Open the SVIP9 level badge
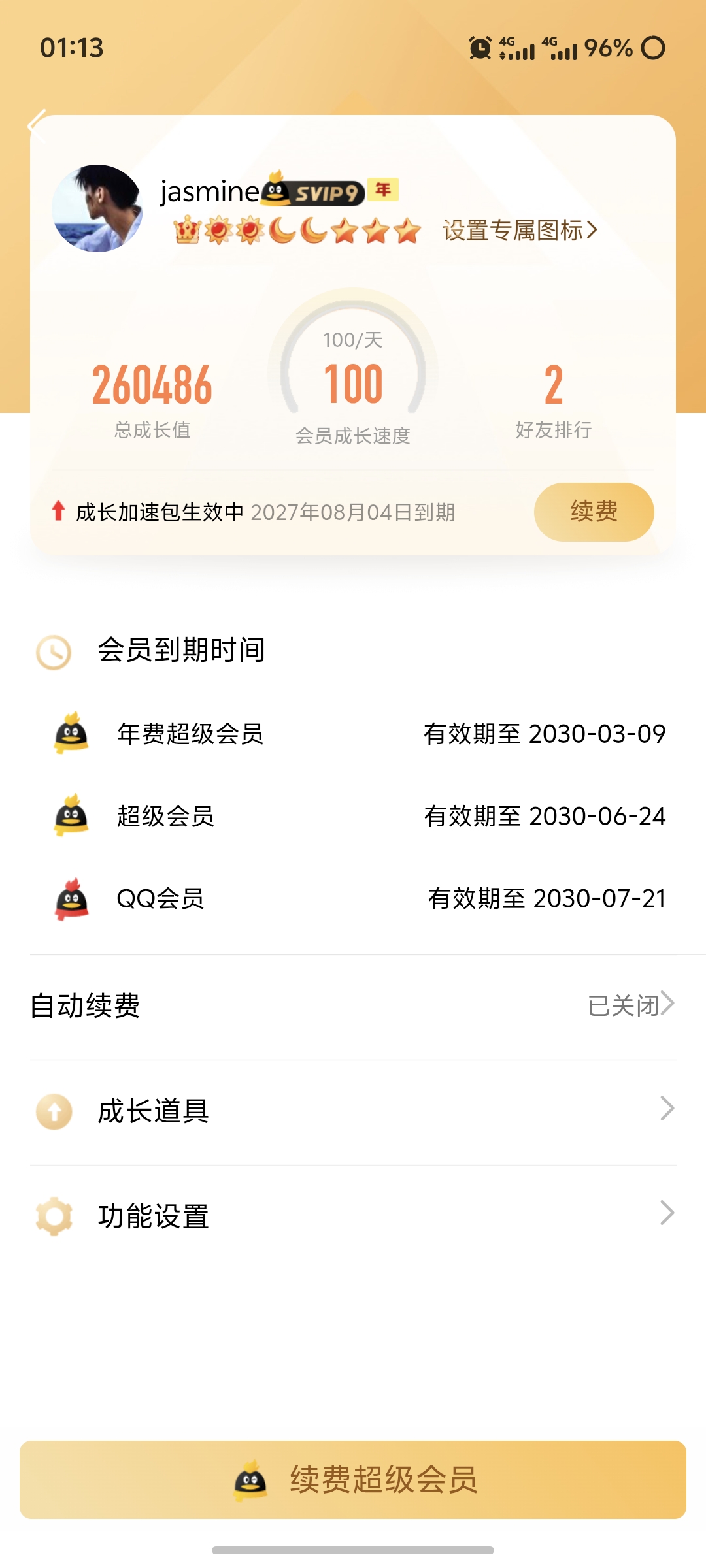 (x=315, y=192)
